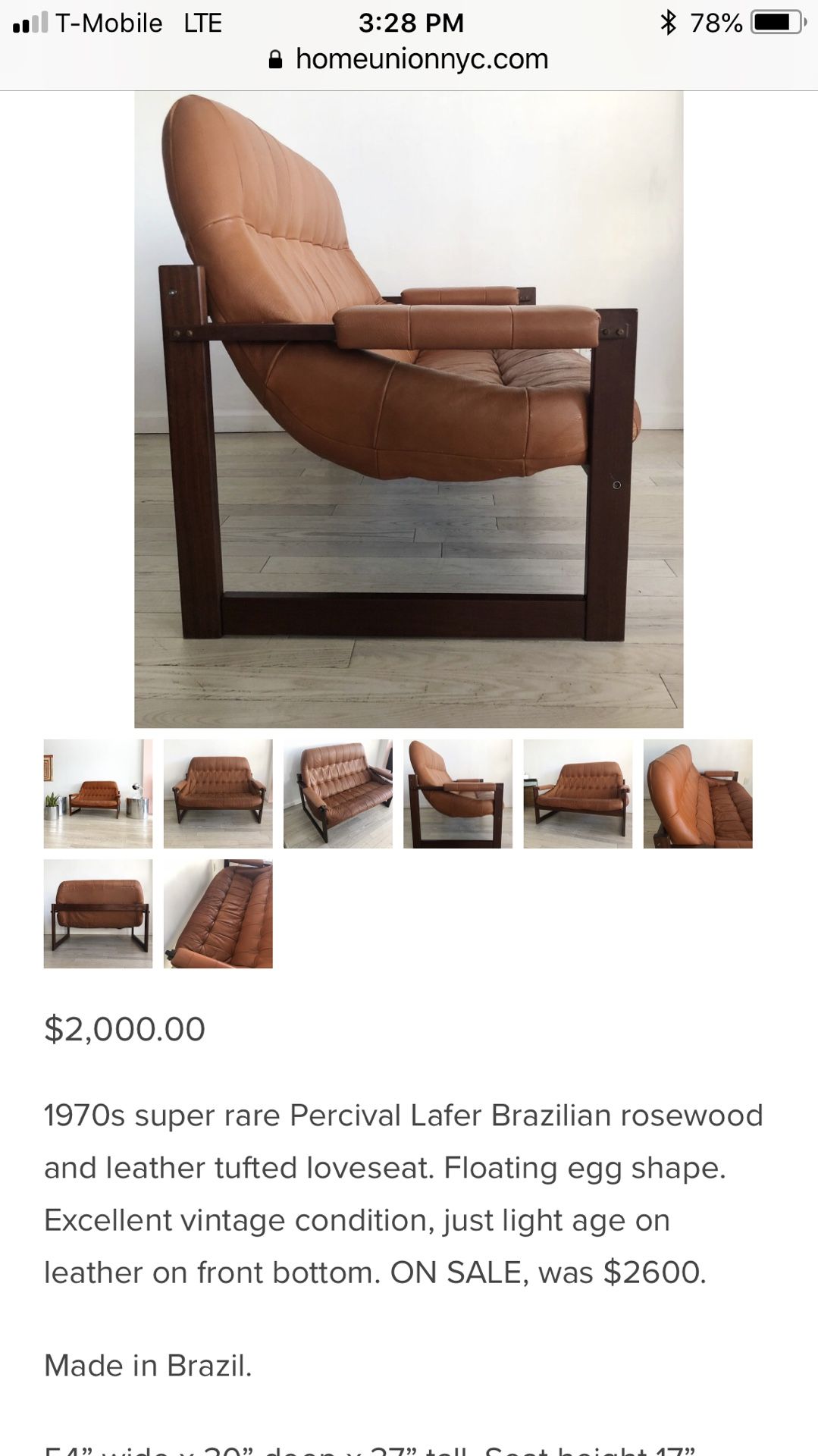The height and width of the screenshot is (1456, 818).
Task: Select the room view thumbnail with plant
Action: coord(98,793)
